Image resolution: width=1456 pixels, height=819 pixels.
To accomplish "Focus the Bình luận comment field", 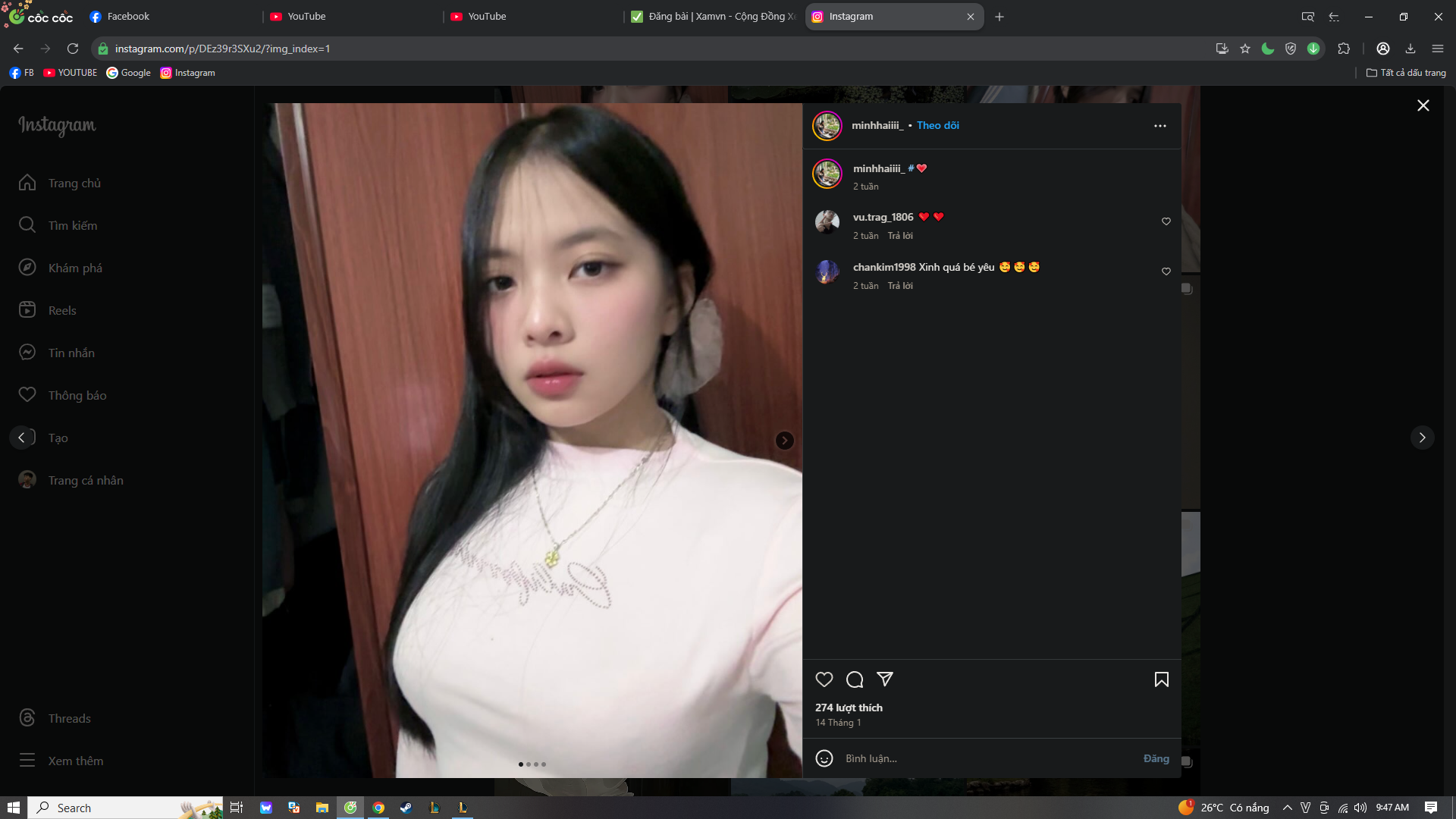I will pyautogui.click(x=986, y=758).
